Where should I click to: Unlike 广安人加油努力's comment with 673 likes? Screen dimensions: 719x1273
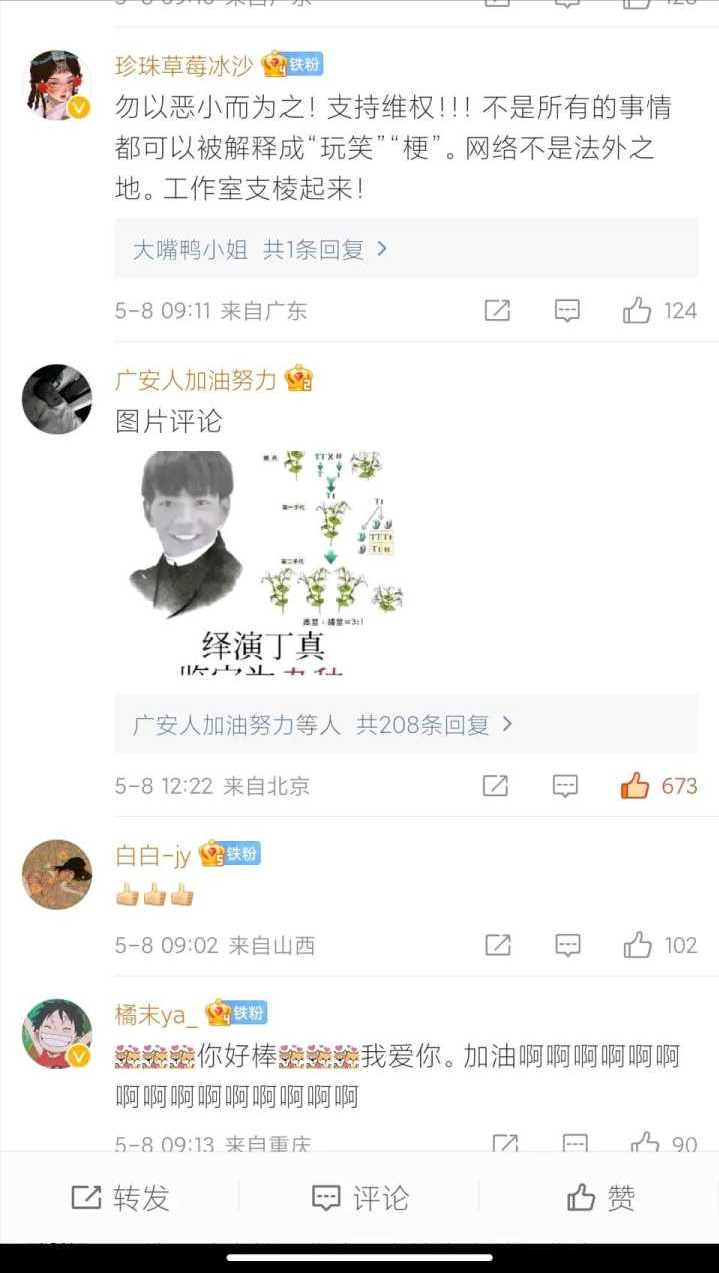pyautogui.click(x=636, y=786)
